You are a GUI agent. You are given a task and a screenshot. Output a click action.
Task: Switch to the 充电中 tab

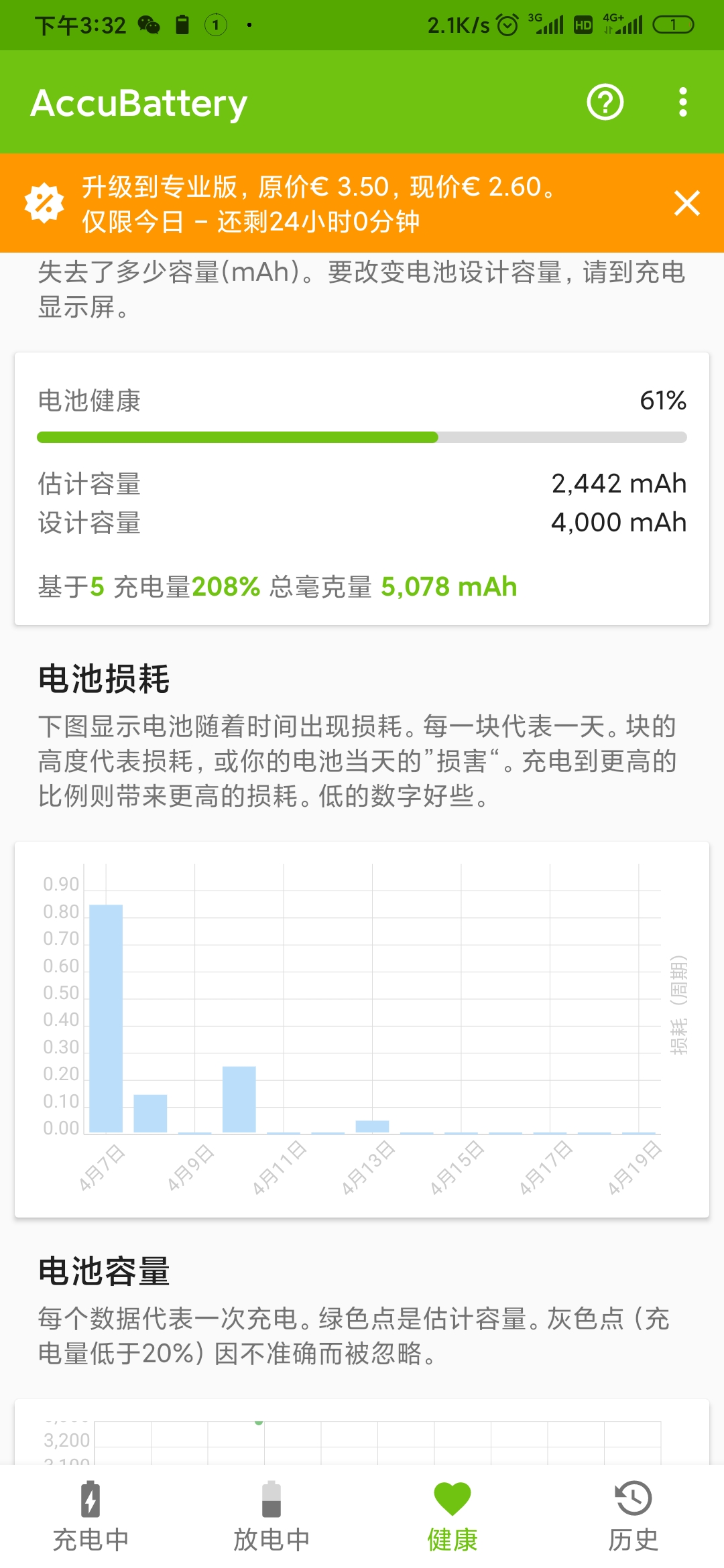(x=90, y=1516)
